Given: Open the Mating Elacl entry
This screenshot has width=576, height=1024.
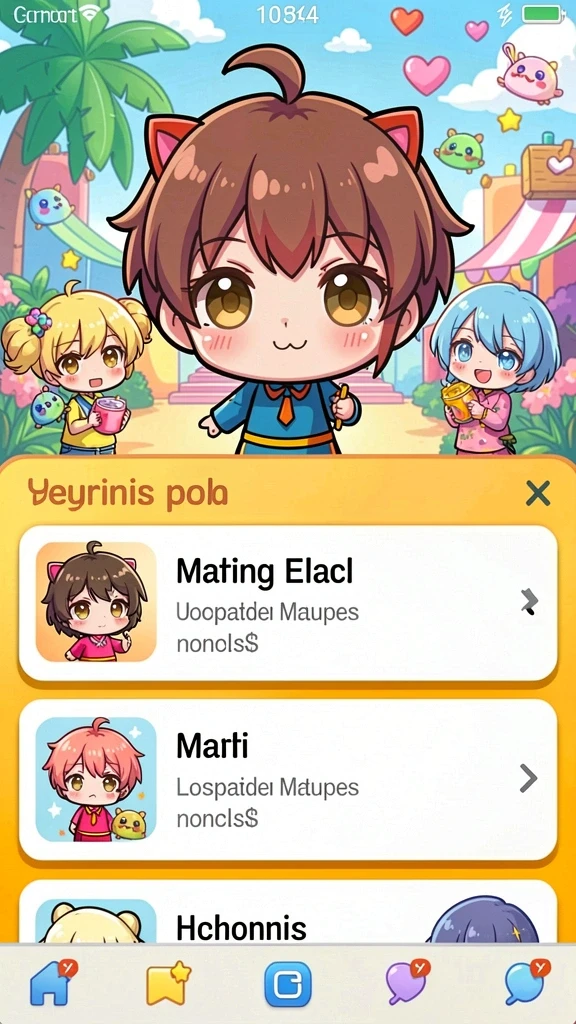Looking at the screenshot, I should (288, 603).
